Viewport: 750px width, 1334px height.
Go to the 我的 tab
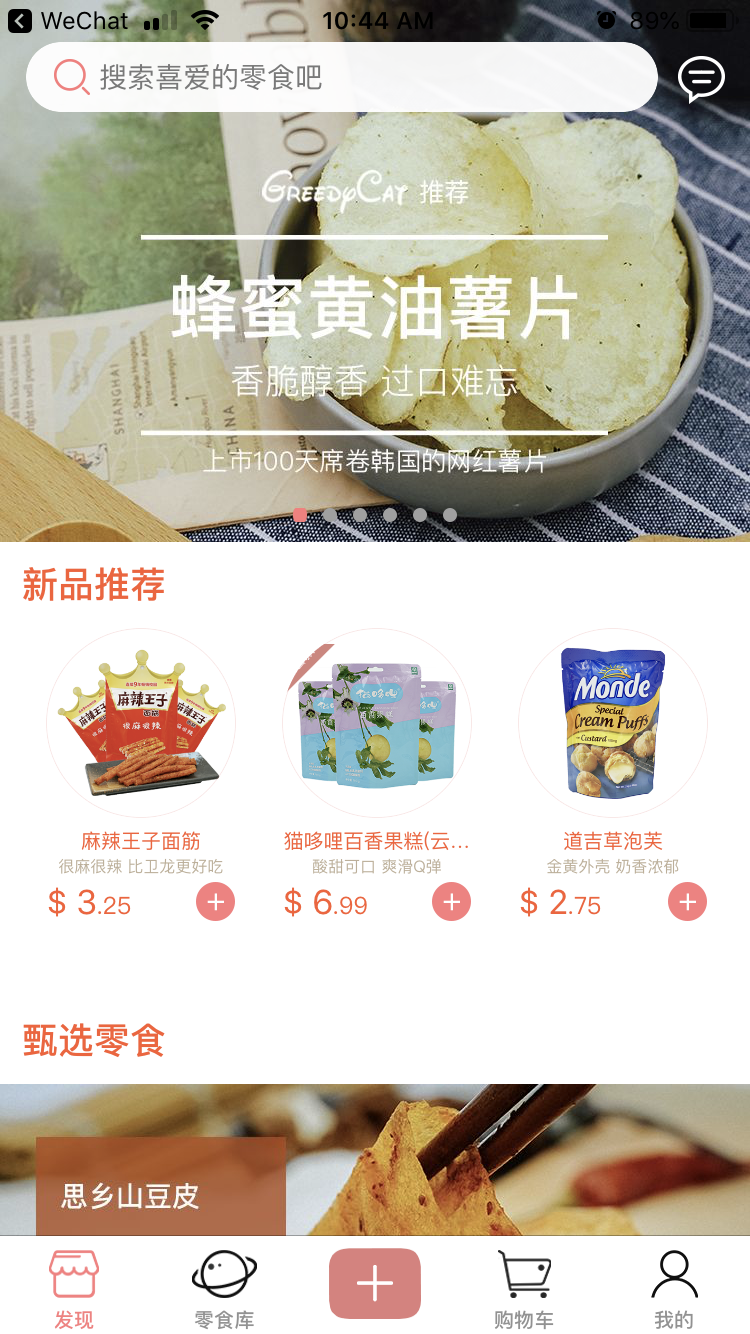[x=674, y=1288]
